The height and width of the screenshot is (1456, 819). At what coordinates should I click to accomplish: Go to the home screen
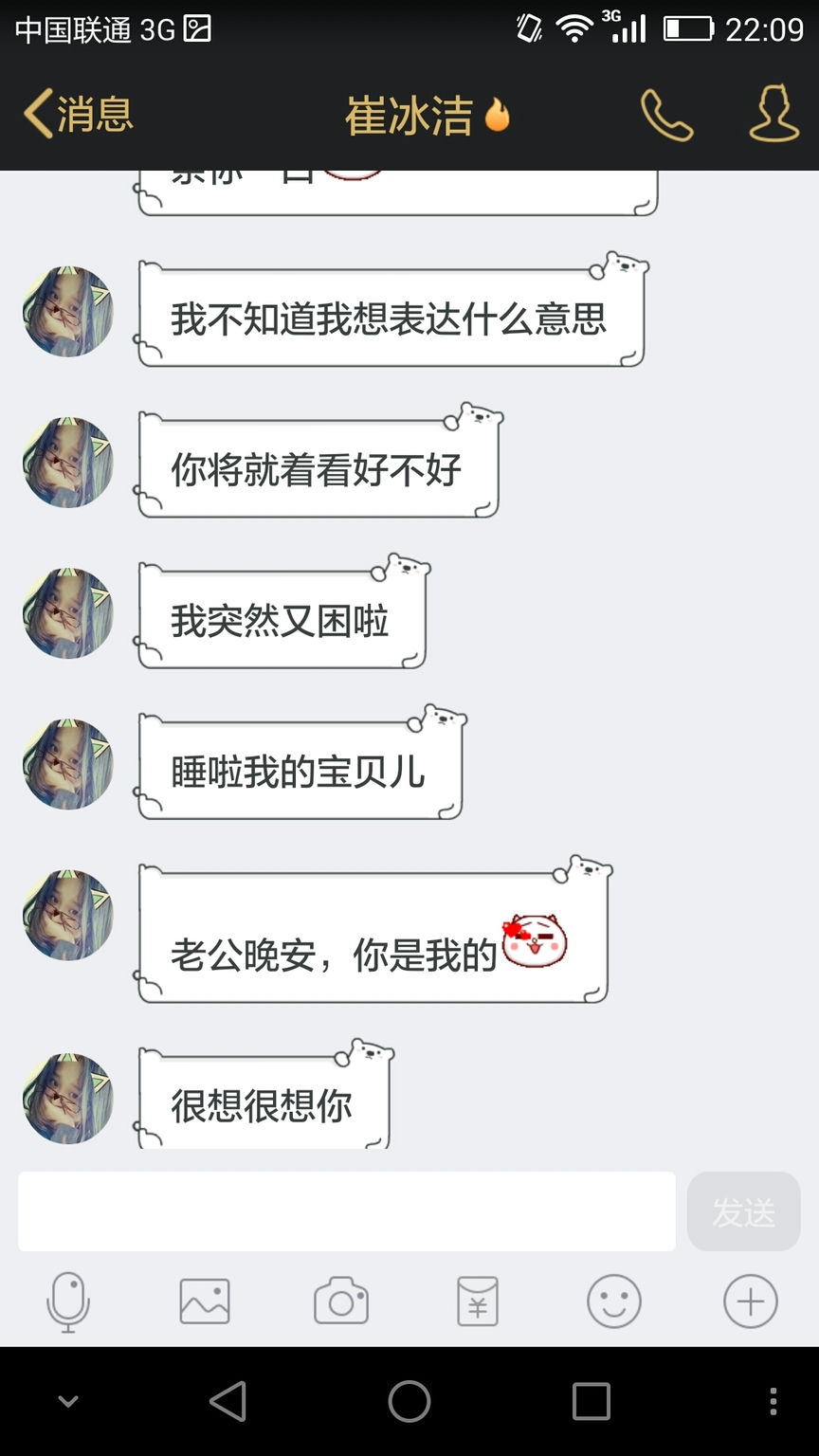pos(409,1401)
